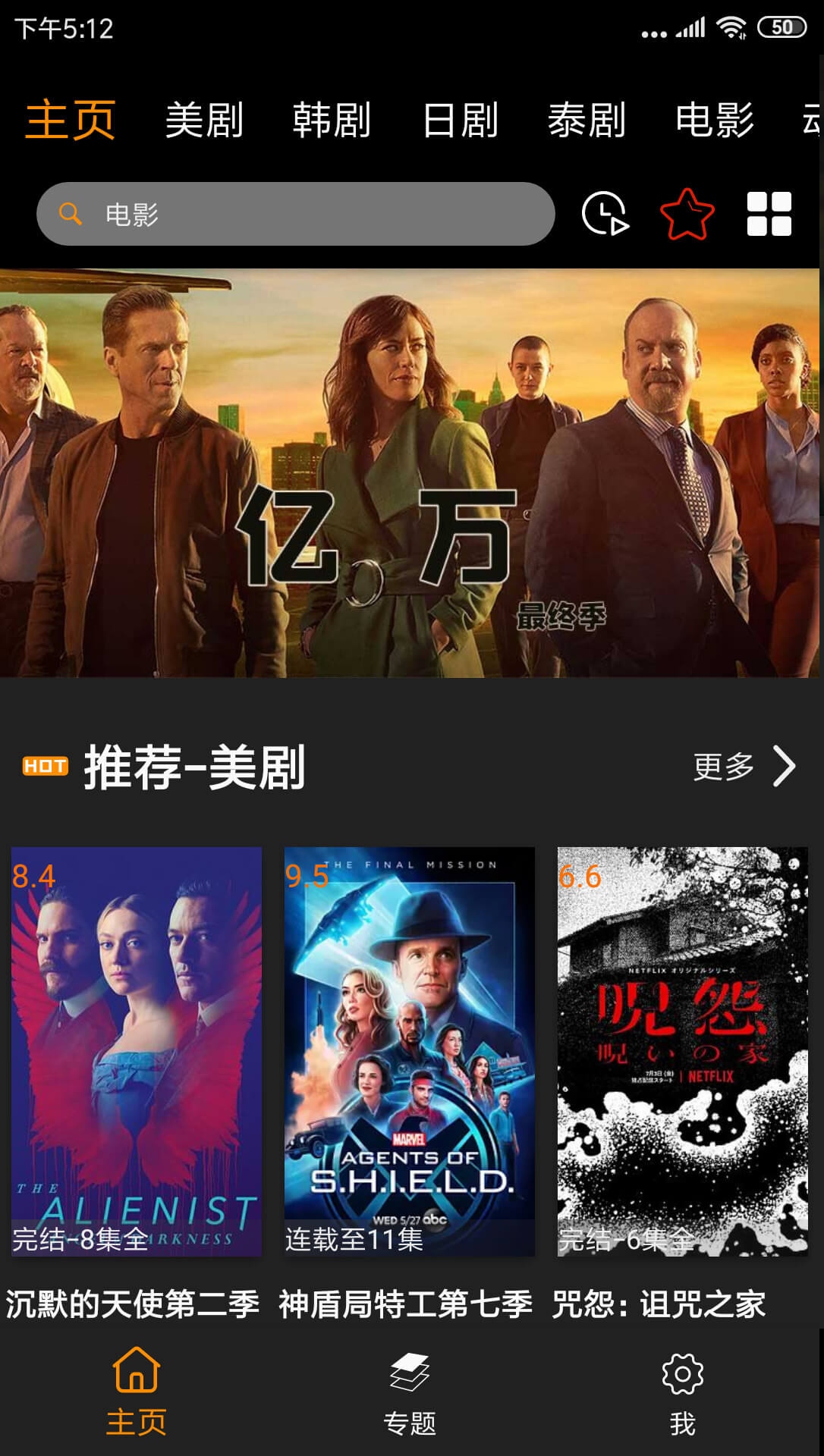824x1456 pixels.
Task: Go to the 专题 bottom tab
Action: click(x=410, y=1392)
